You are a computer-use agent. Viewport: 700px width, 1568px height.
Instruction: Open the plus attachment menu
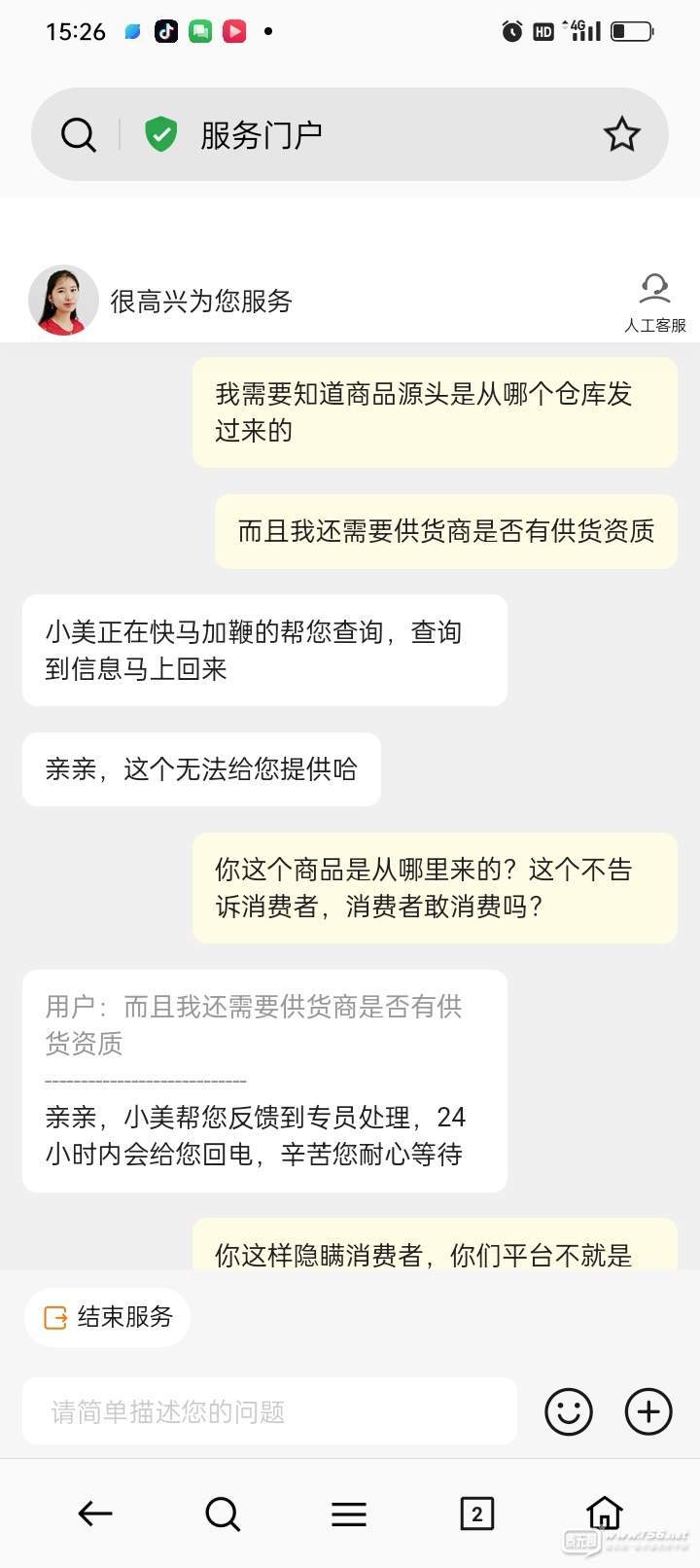pos(648,1411)
